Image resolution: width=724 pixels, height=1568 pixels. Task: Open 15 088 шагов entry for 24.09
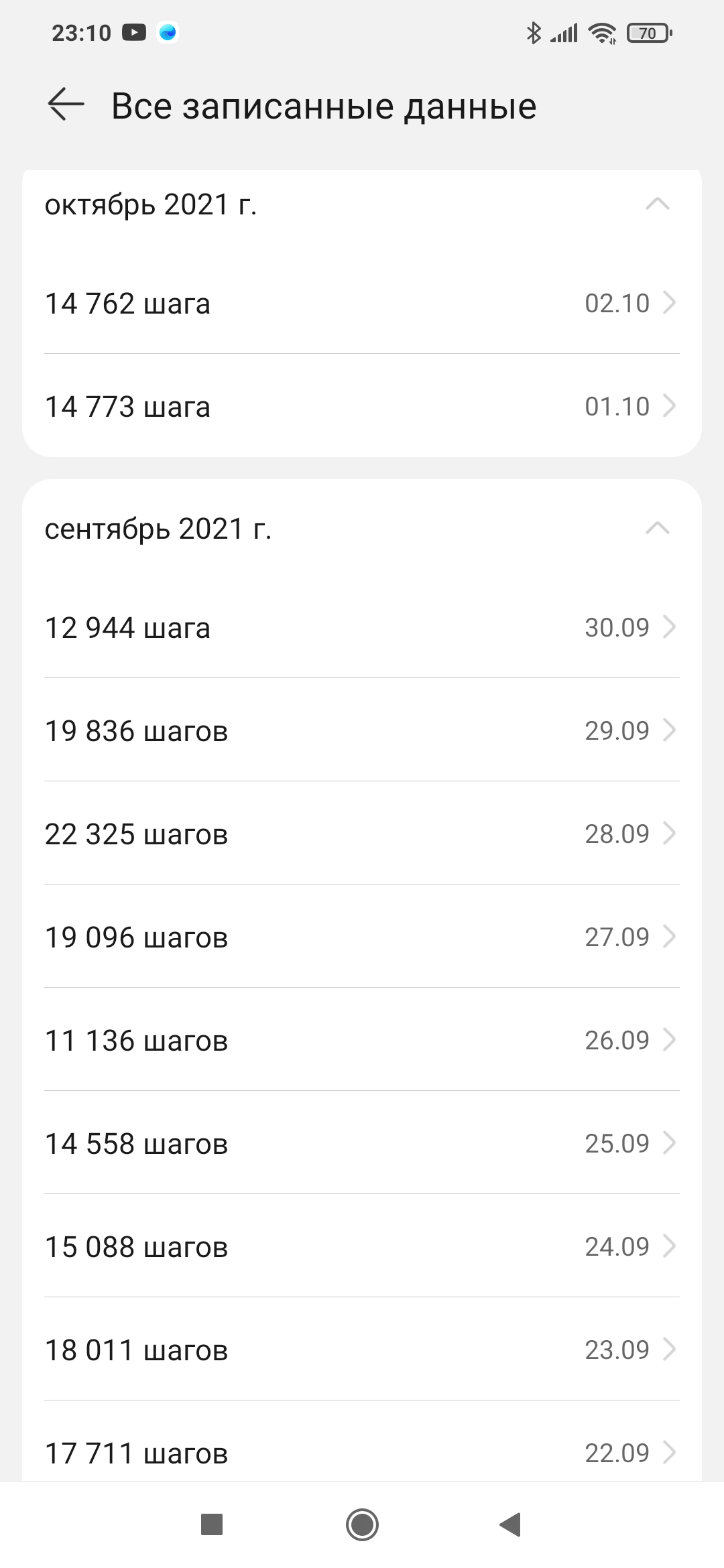[x=362, y=1246]
